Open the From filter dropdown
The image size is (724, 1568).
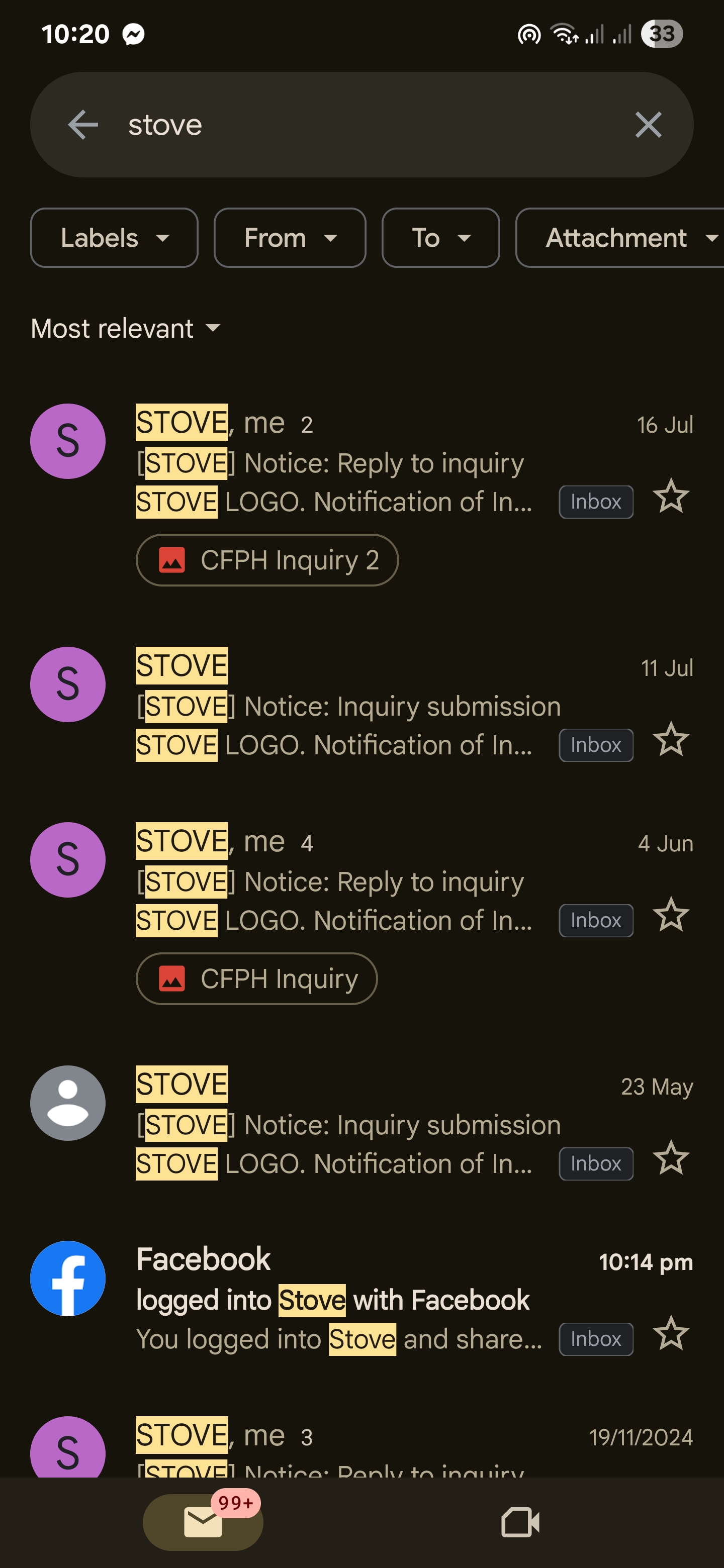tap(290, 238)
